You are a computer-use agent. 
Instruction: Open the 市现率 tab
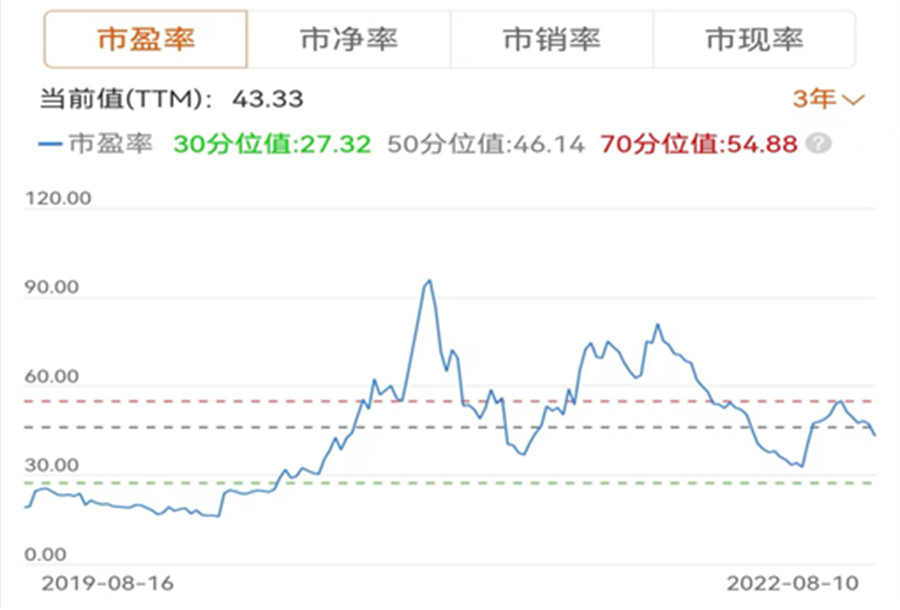[x=754, y=40]
